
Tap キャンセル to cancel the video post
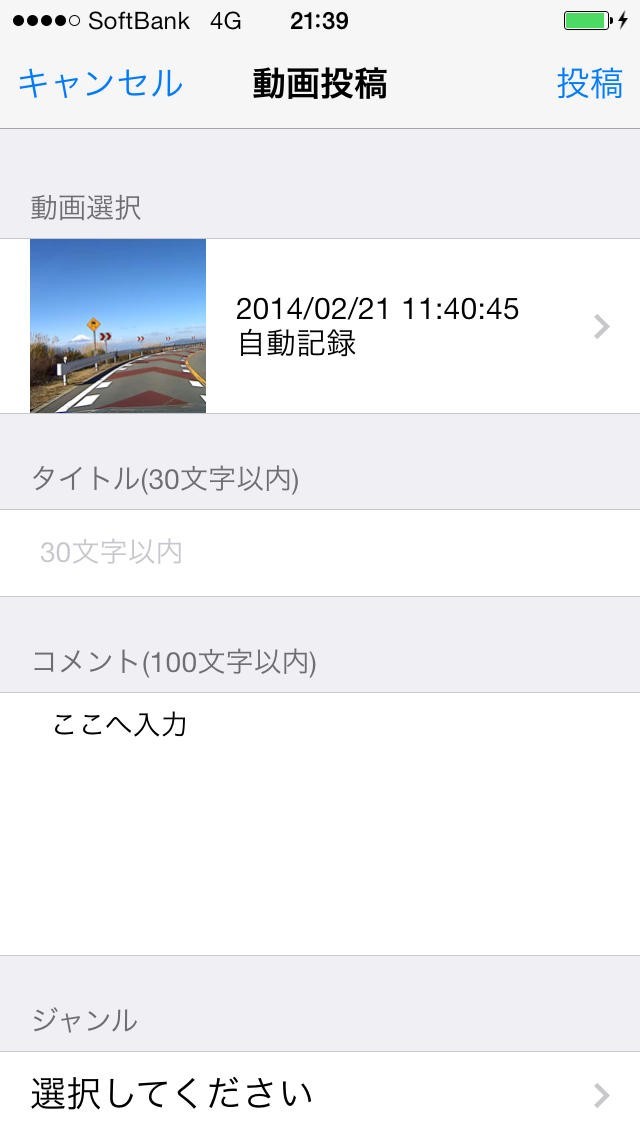pyautogui.click(x=100, y=84)
